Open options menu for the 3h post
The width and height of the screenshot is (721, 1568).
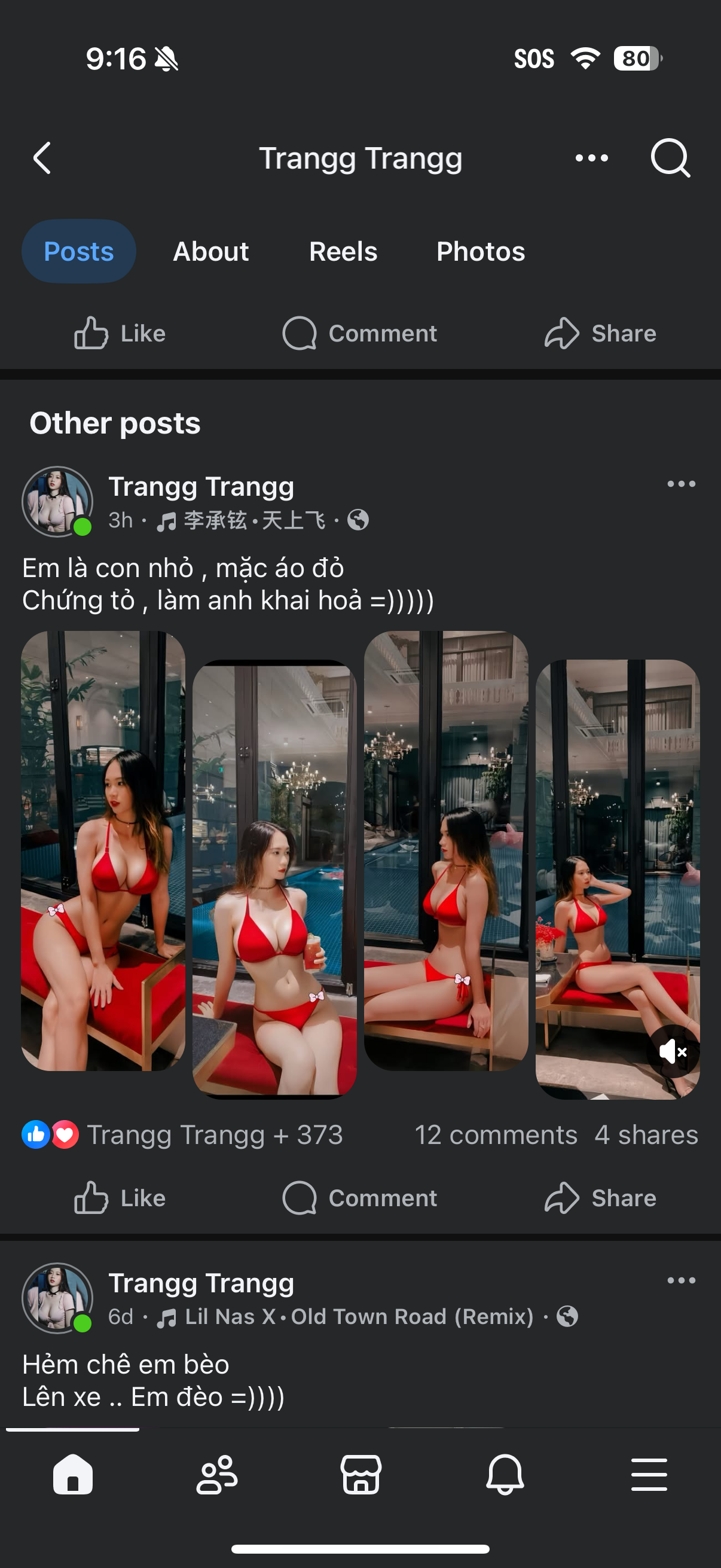(681, 484)
